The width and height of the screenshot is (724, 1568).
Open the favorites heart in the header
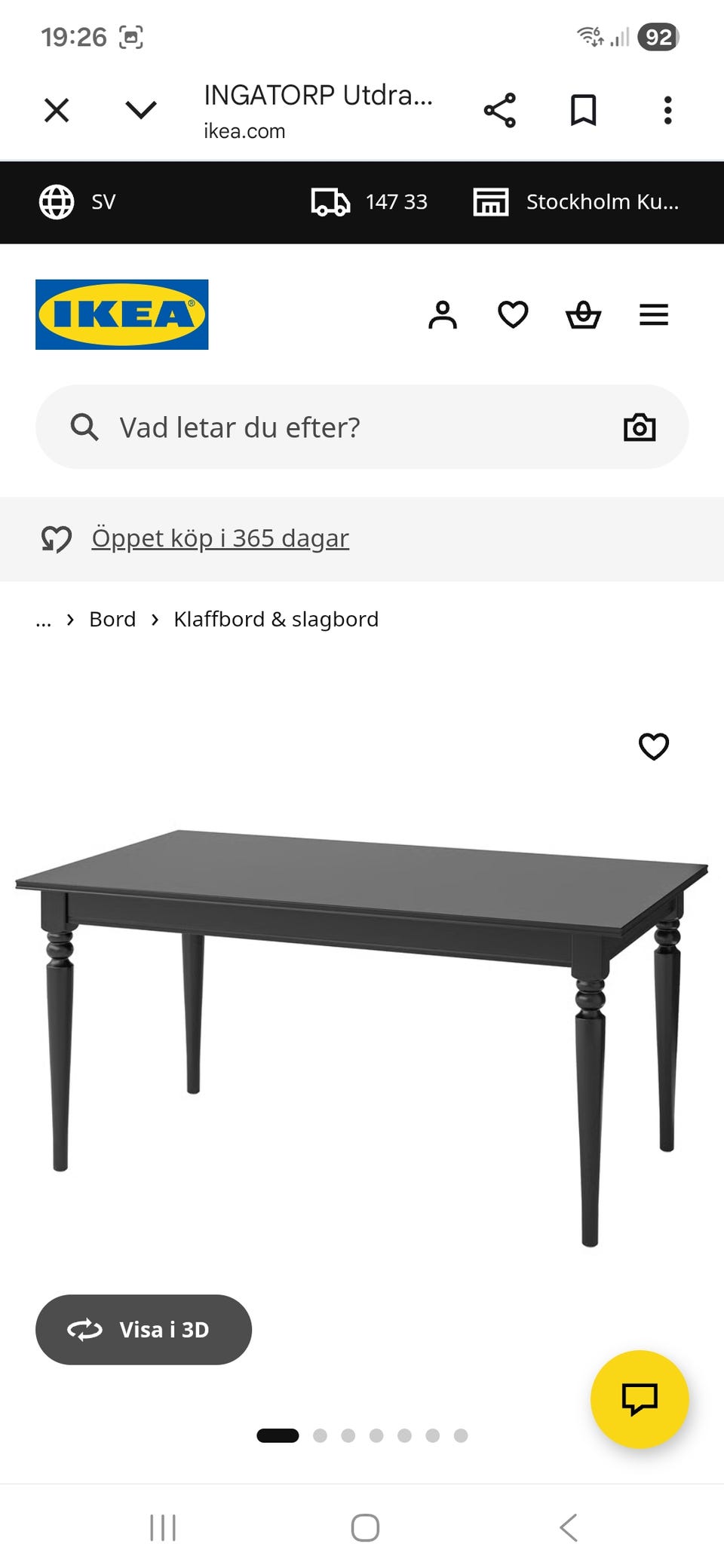(512, 315)
